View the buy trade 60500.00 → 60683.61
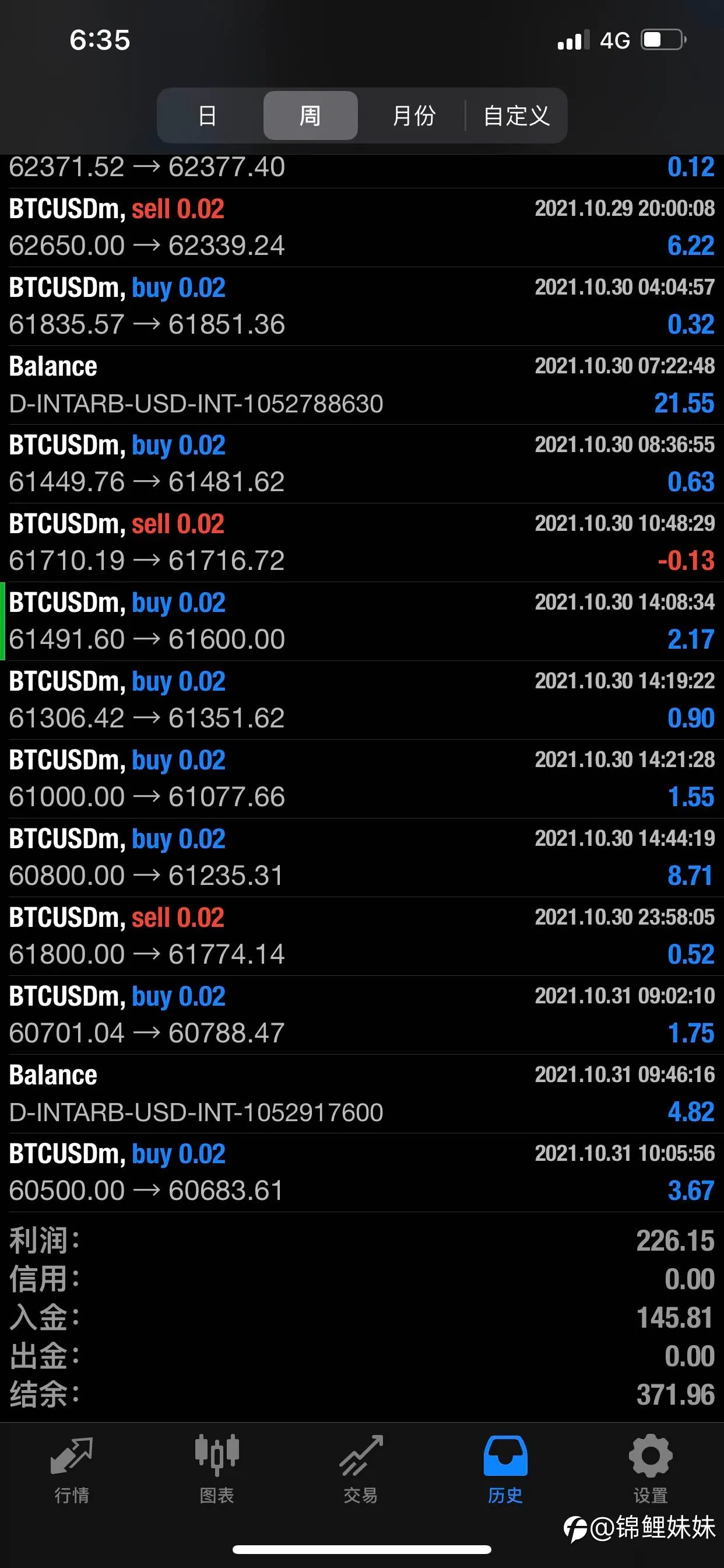Image resolution: width=724 pixels, height=1568 pixels. [x=362, y=1172]
